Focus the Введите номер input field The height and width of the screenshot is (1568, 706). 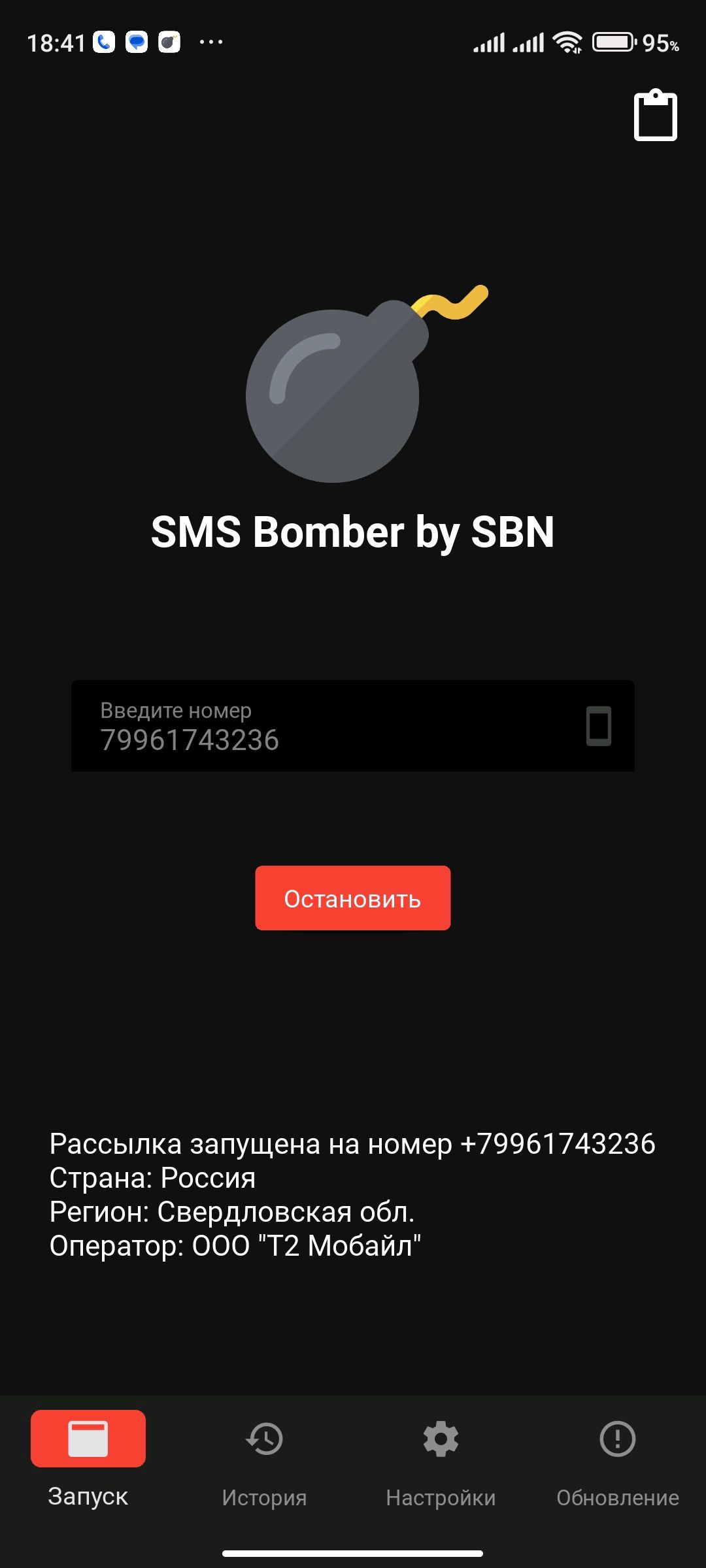pos(352,726)
